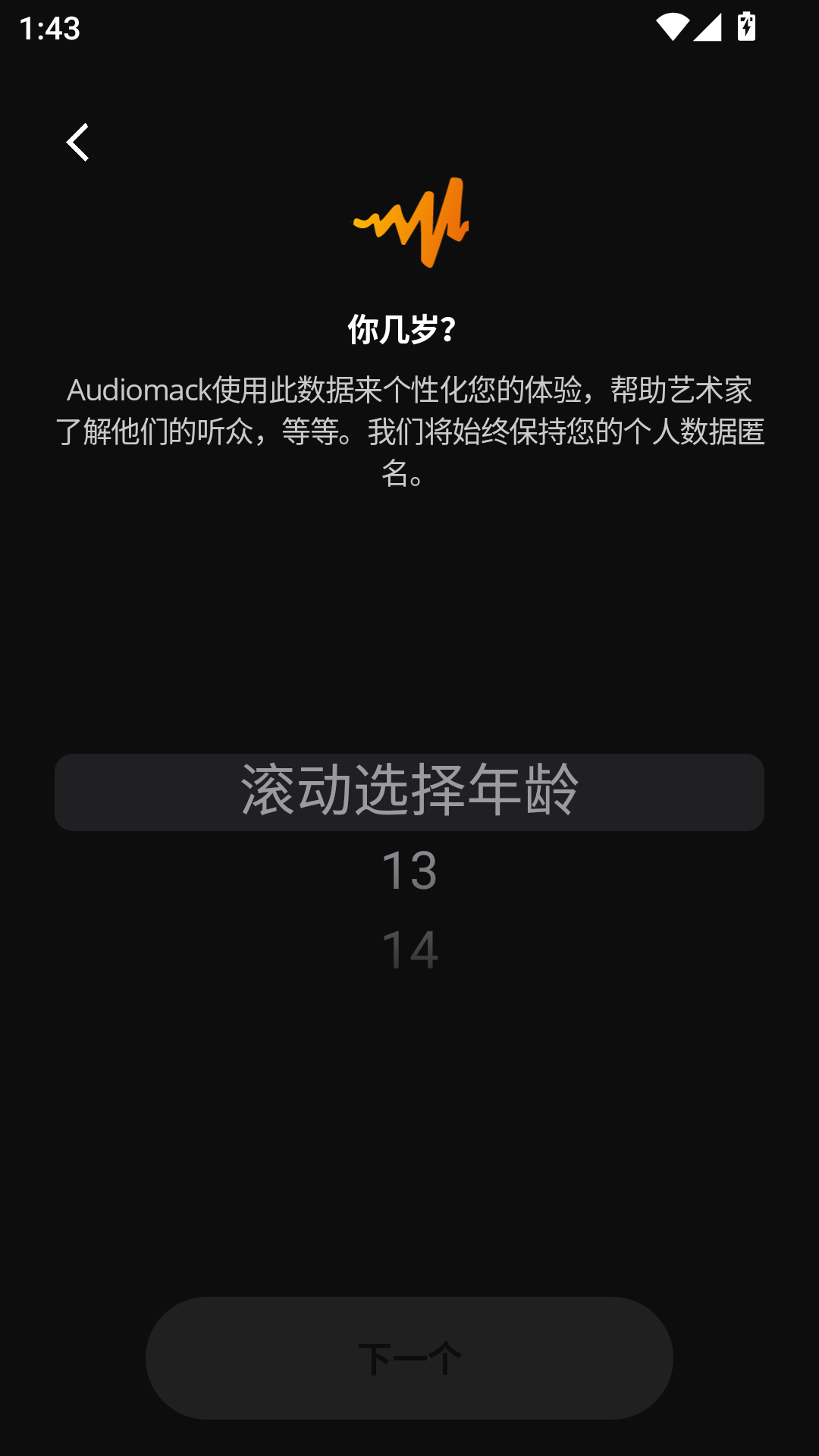Click the back chevron to return

pos(78,143)
